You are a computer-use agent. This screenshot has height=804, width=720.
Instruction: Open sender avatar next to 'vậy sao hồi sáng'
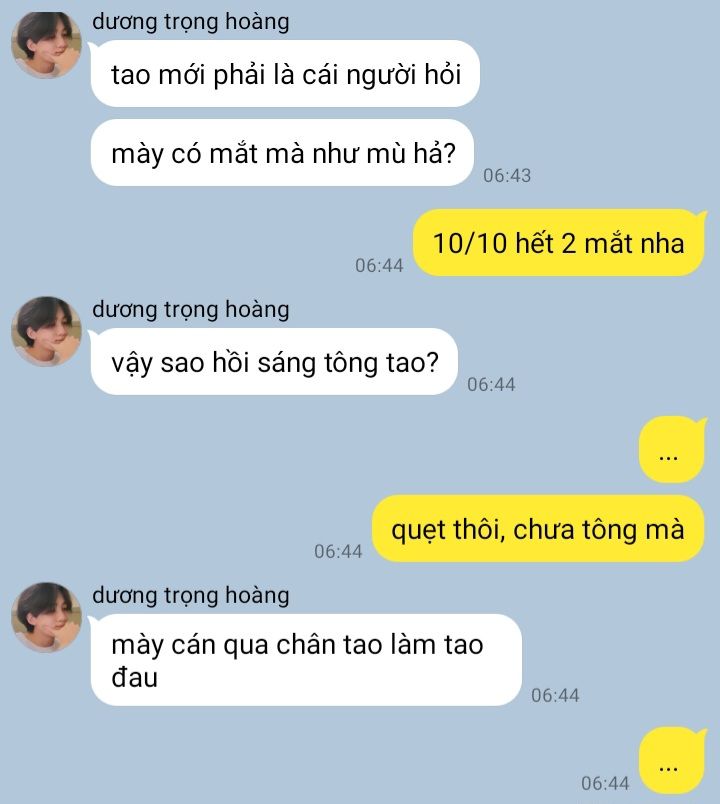click(46, 331)
